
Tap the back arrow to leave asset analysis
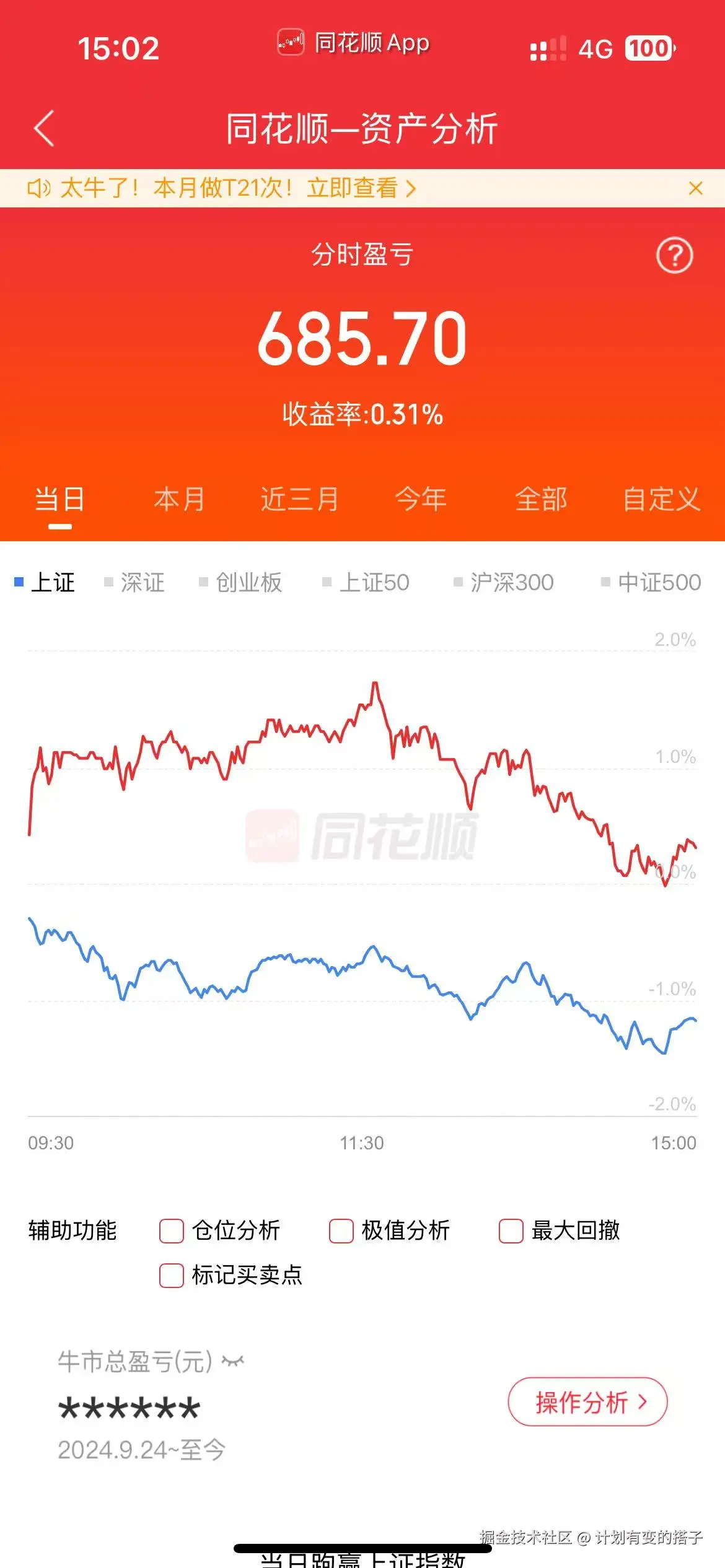coord(43,128)
